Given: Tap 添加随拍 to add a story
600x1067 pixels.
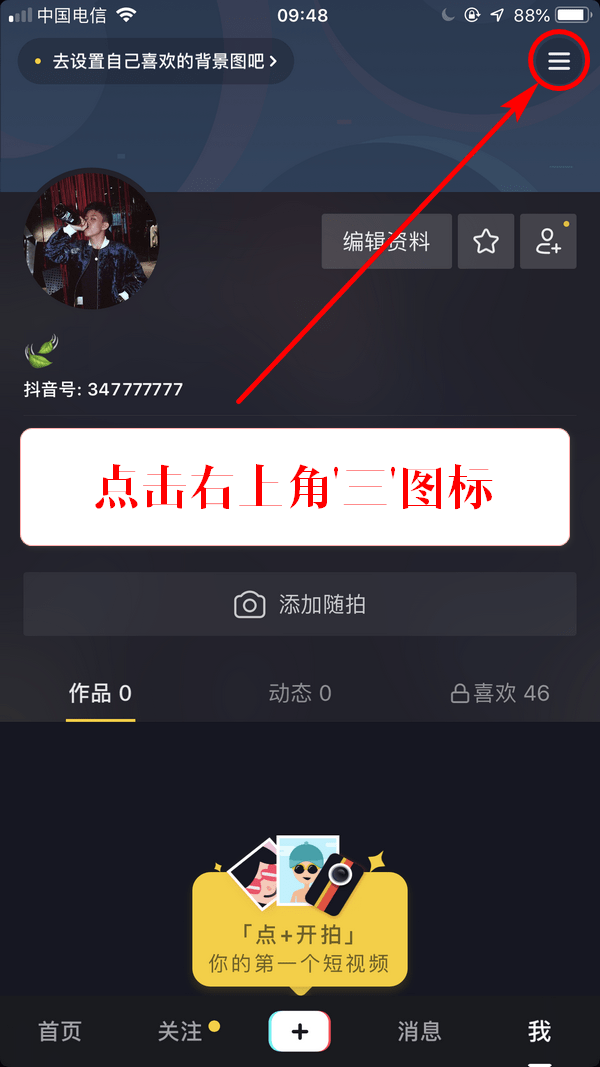Looking at the screenshot, I should pos(300,604).
